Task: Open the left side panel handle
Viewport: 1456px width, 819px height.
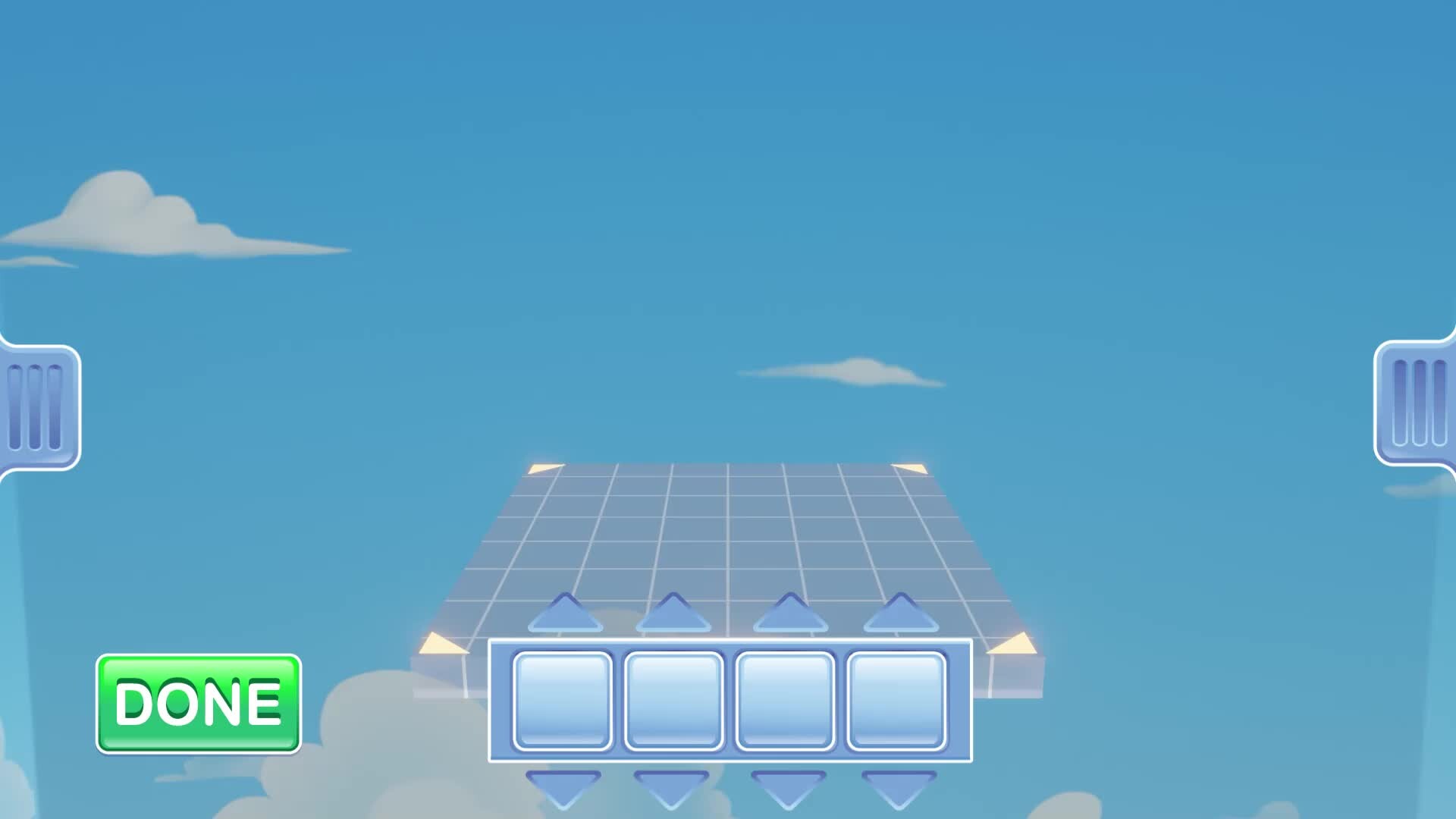Action: click(x=38, y=407)
